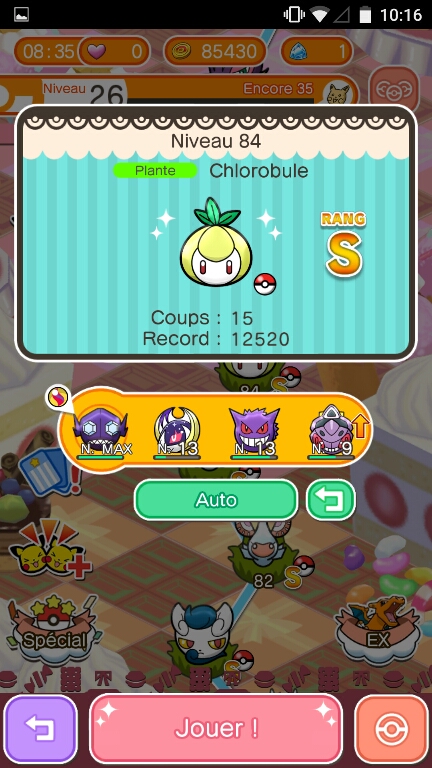Screen dimensions: 432x768
Task: Auto-select the team with Auto
Action: 216,500
